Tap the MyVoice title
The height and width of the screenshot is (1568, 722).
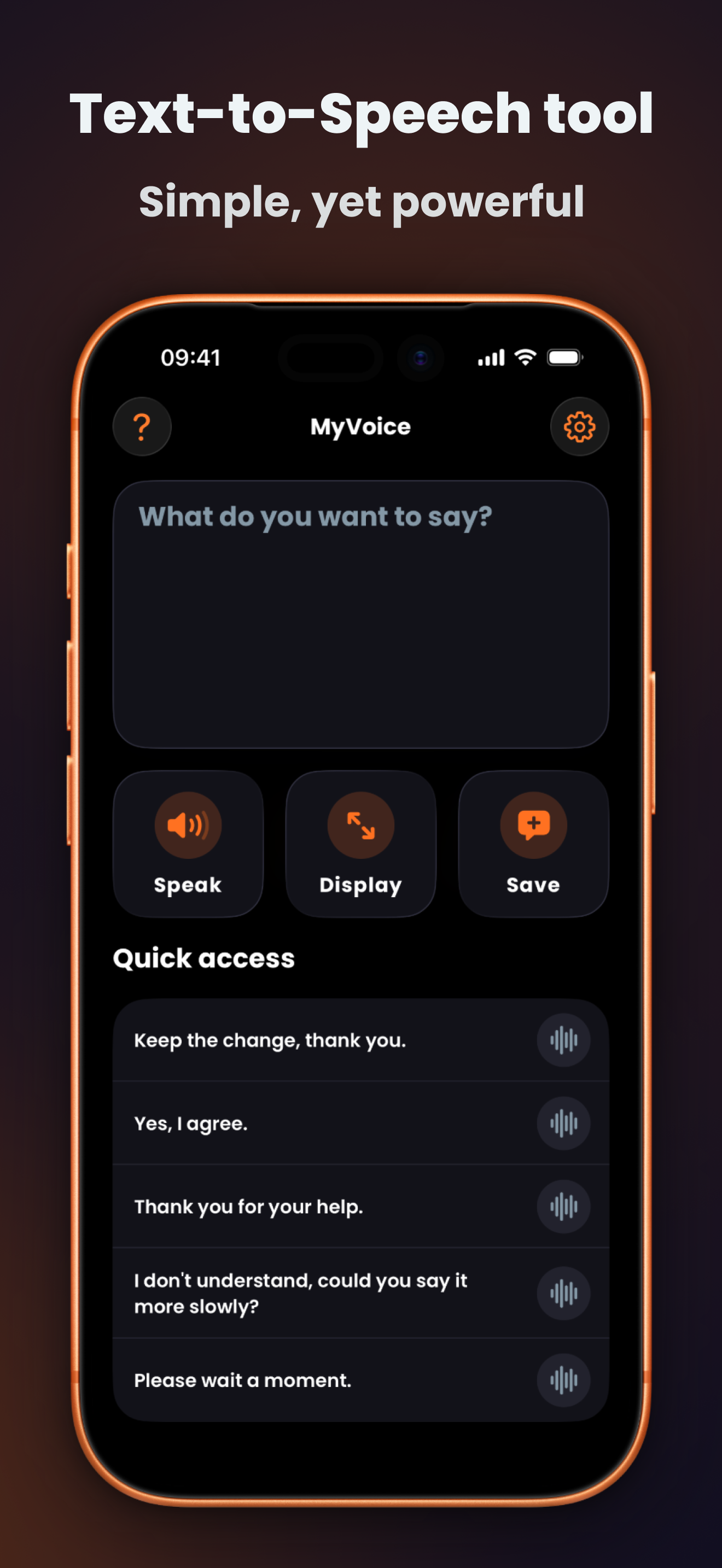360,426
